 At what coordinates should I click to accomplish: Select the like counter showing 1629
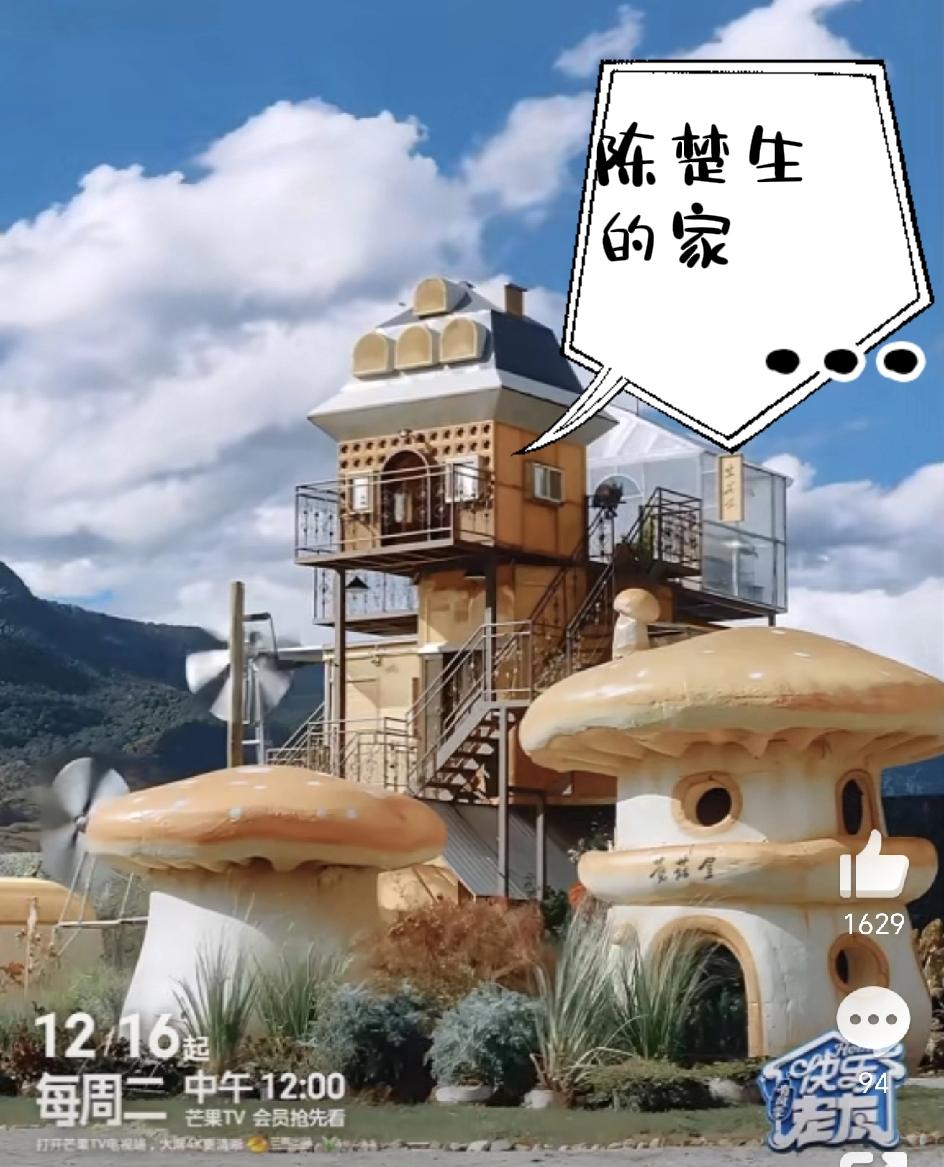[x=871, y=925]
